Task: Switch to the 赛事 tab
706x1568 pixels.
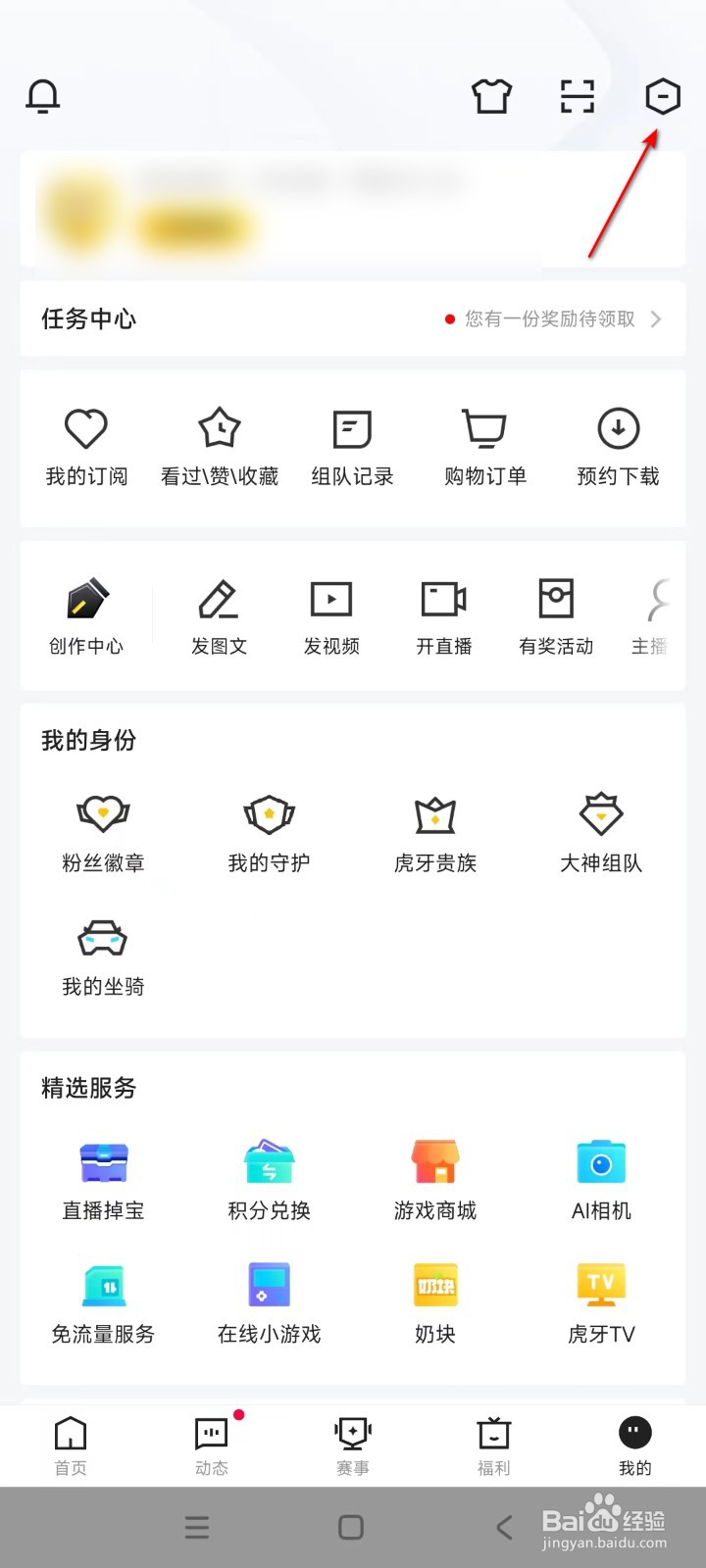Action: click(353, 1445)
